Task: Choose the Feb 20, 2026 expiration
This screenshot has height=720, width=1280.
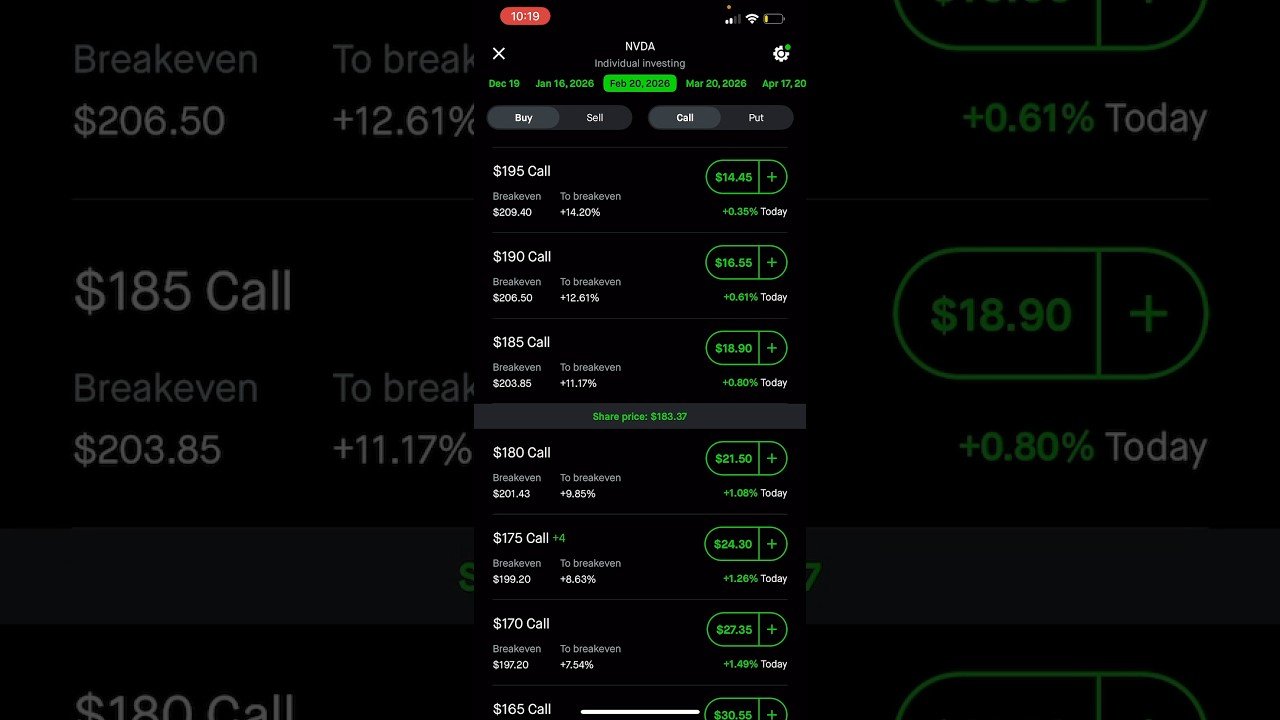Action: coord(640,84)
